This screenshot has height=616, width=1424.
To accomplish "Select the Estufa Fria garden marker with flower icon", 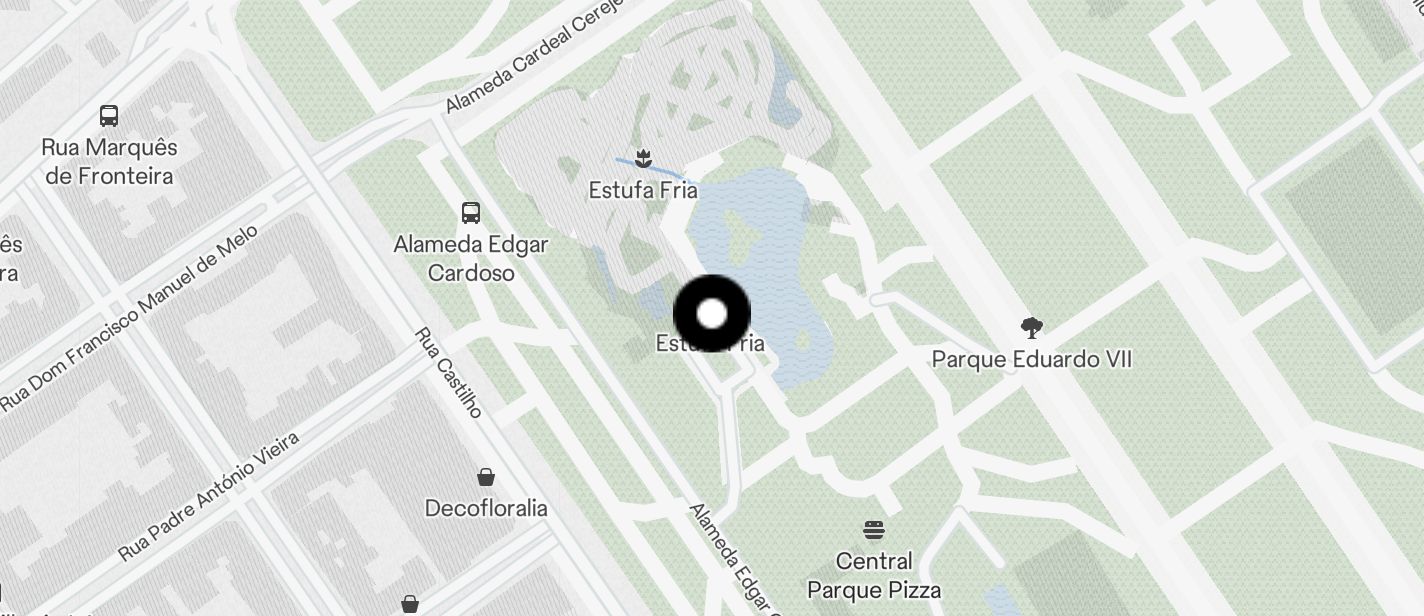I will [x=643, y=158].
